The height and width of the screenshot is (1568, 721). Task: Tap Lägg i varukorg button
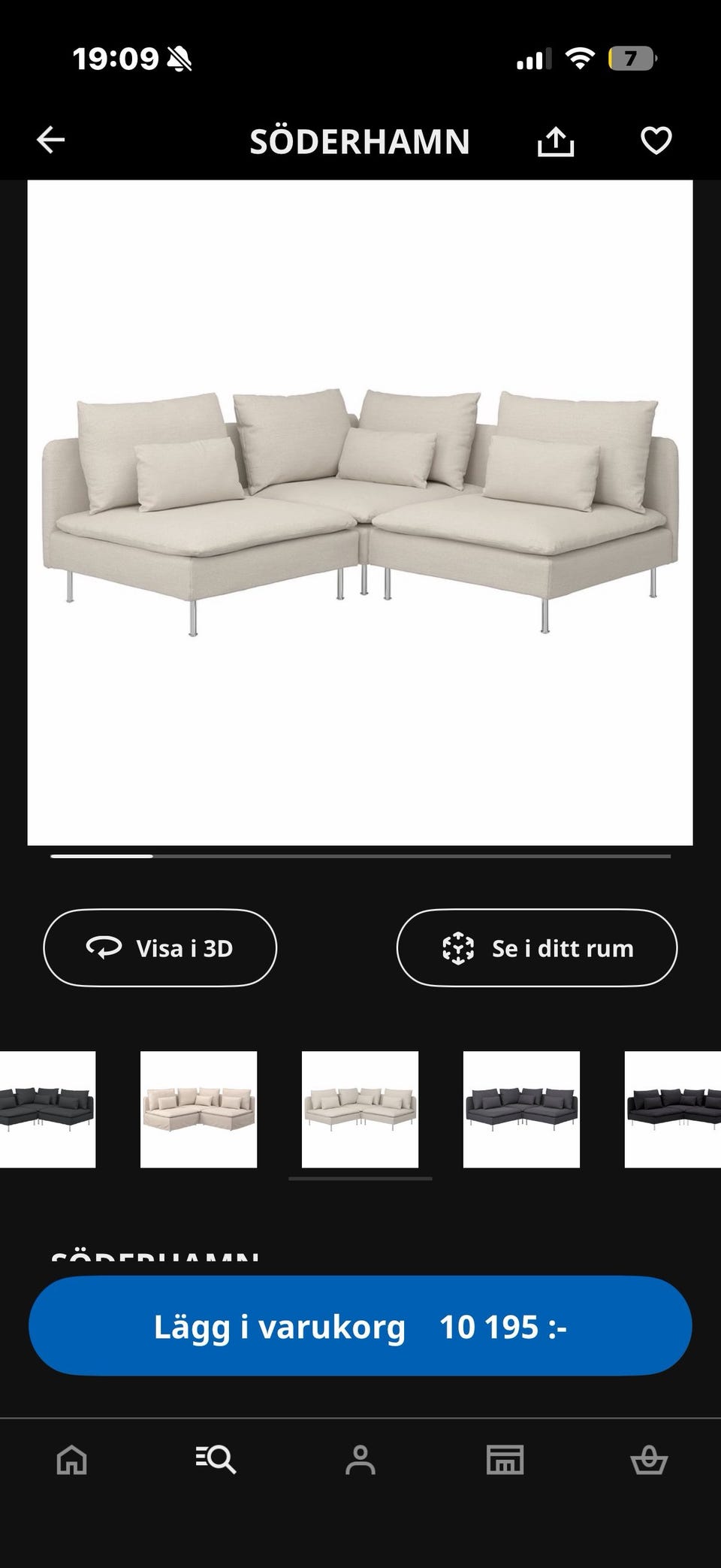click(360, 1327)
